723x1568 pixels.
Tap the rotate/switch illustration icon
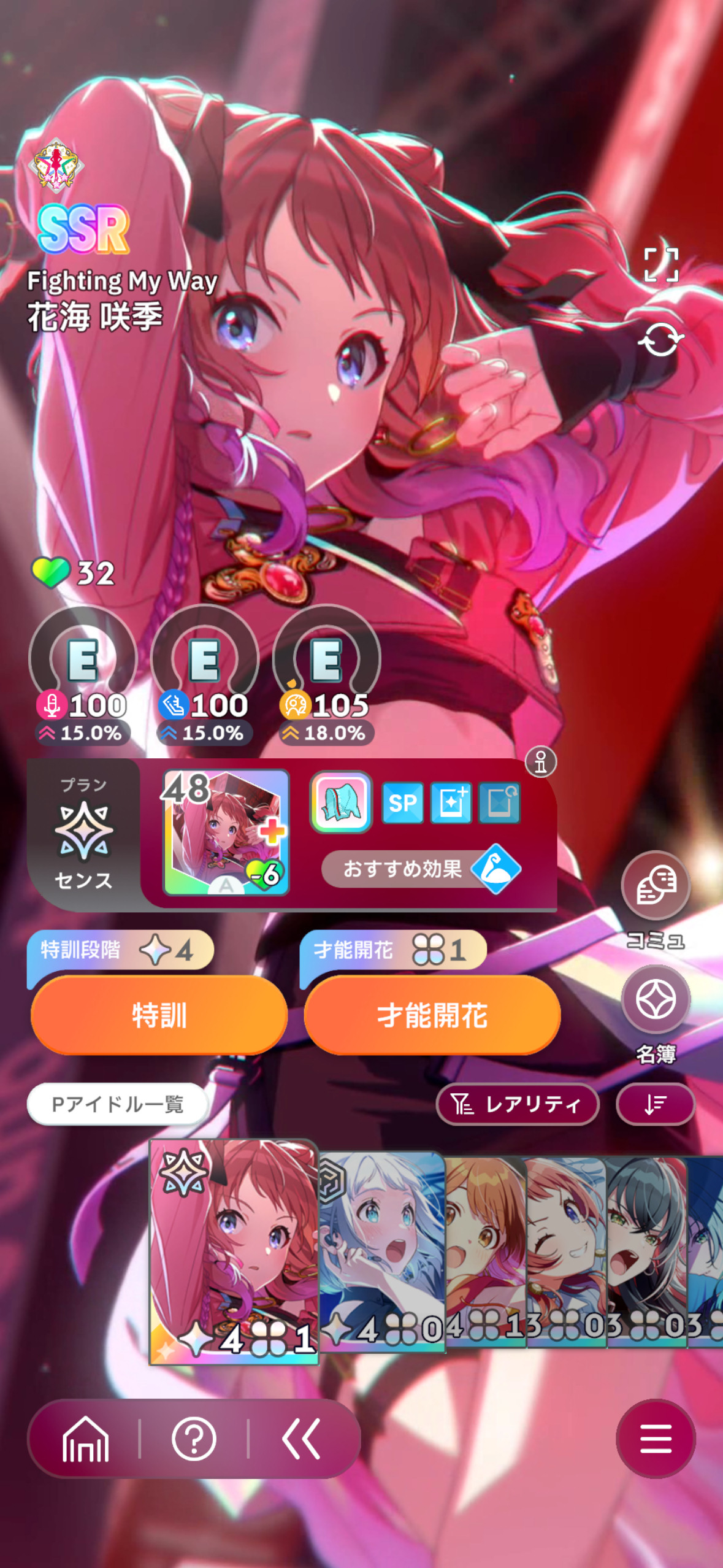click(660, 339)
